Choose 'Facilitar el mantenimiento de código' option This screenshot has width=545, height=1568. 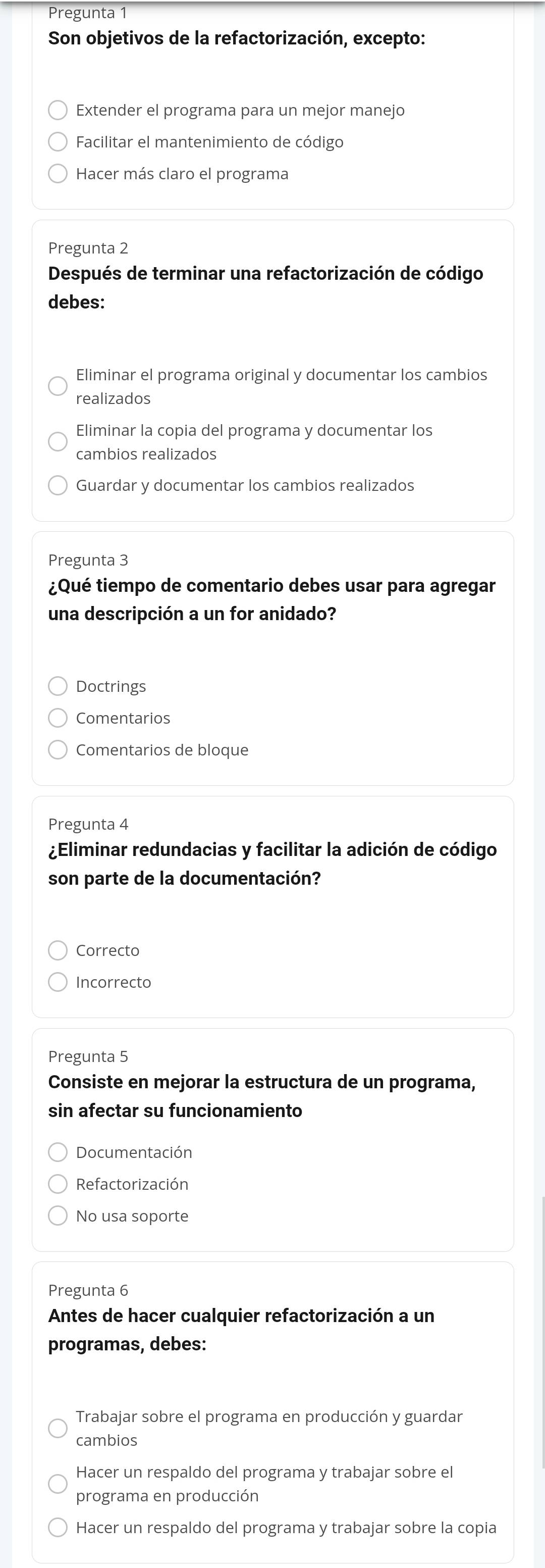[x=58, y=142]
